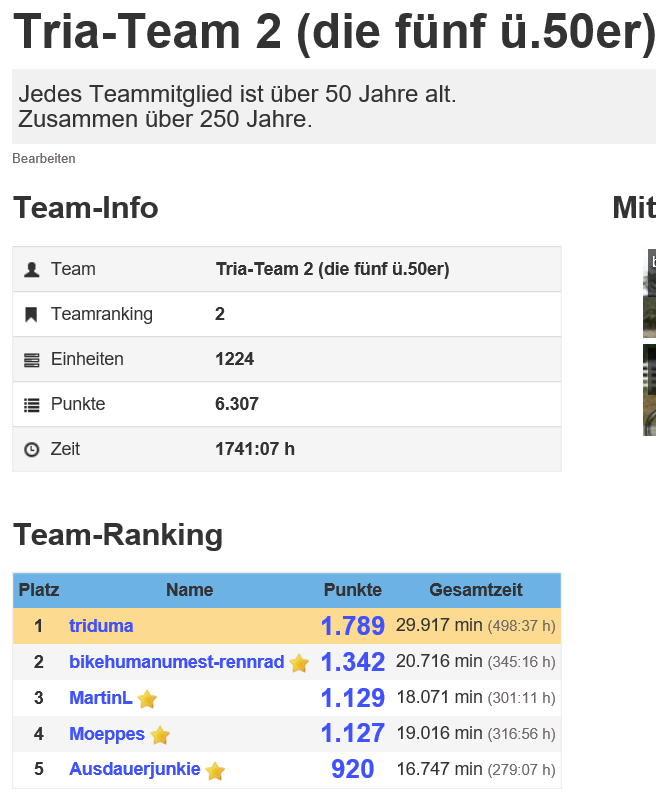656x809 pixels.
Task: Open triduma's profile link
Action: (101, 626)
